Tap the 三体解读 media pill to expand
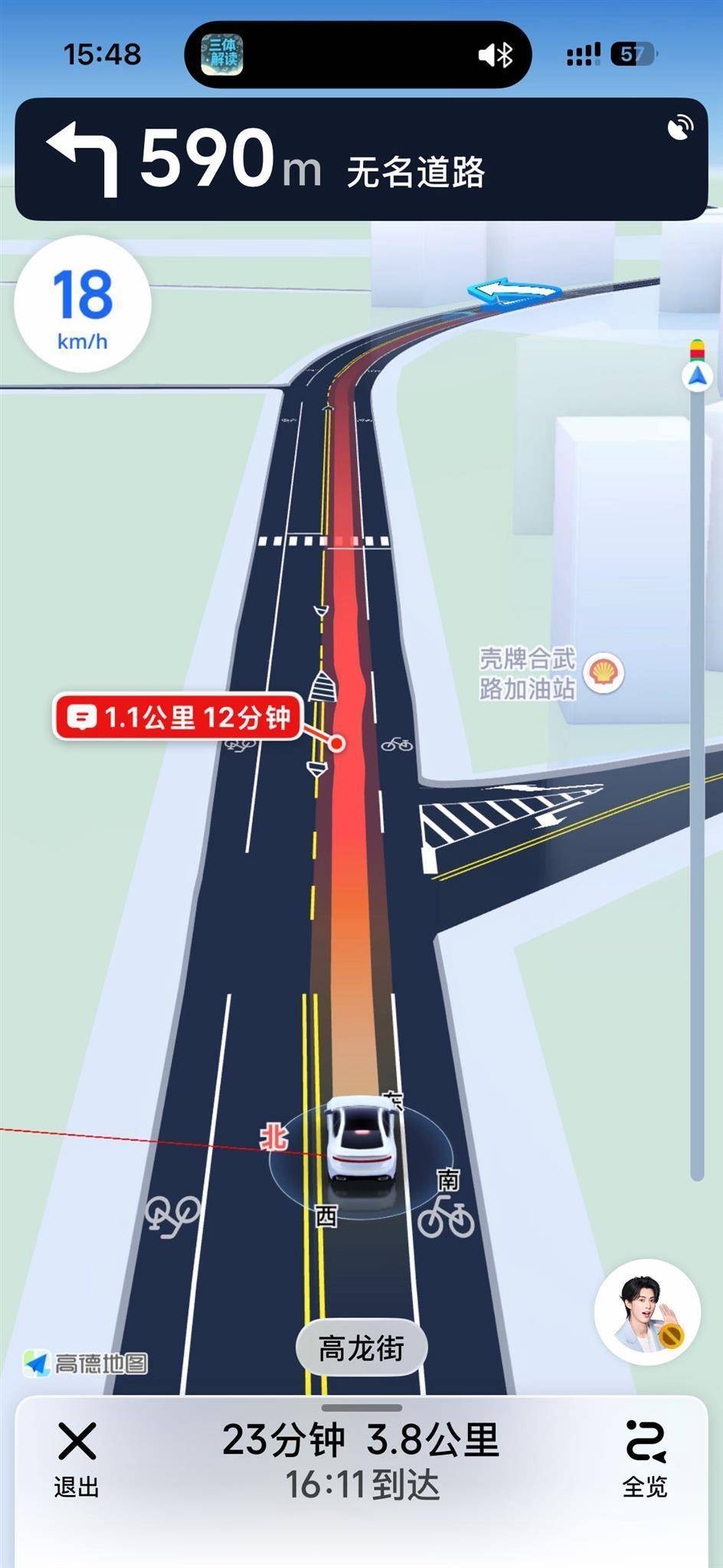This screenshot has width=723, height=1568. coord(222,52)
